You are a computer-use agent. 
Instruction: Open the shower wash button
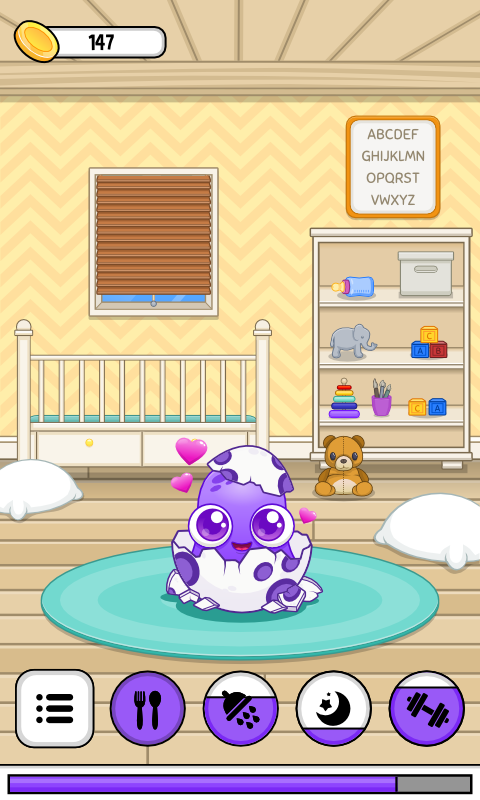point(241,709)
